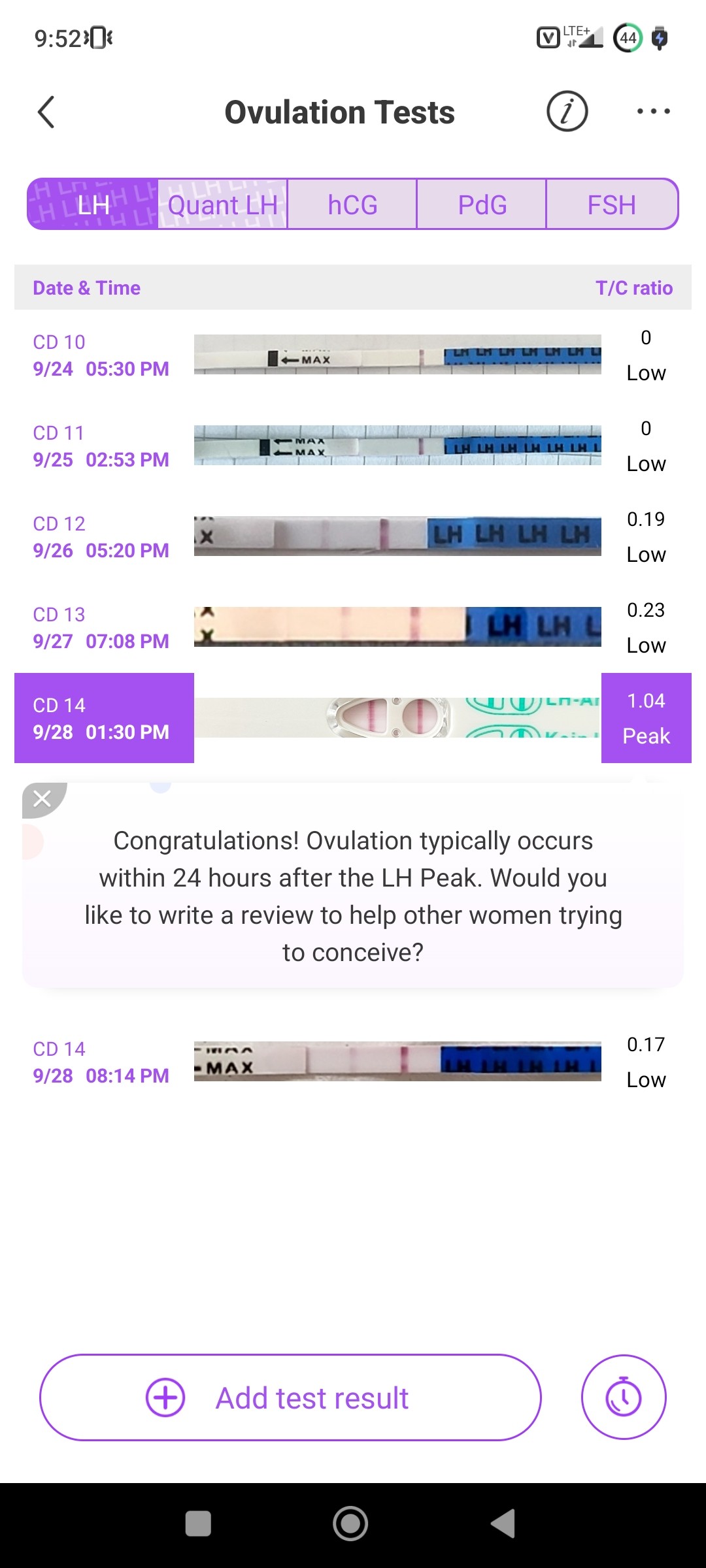Open the CD 14 test at 08:14 PM
The height and width of the screenshot is (1568, 706).
(353, 1062)
